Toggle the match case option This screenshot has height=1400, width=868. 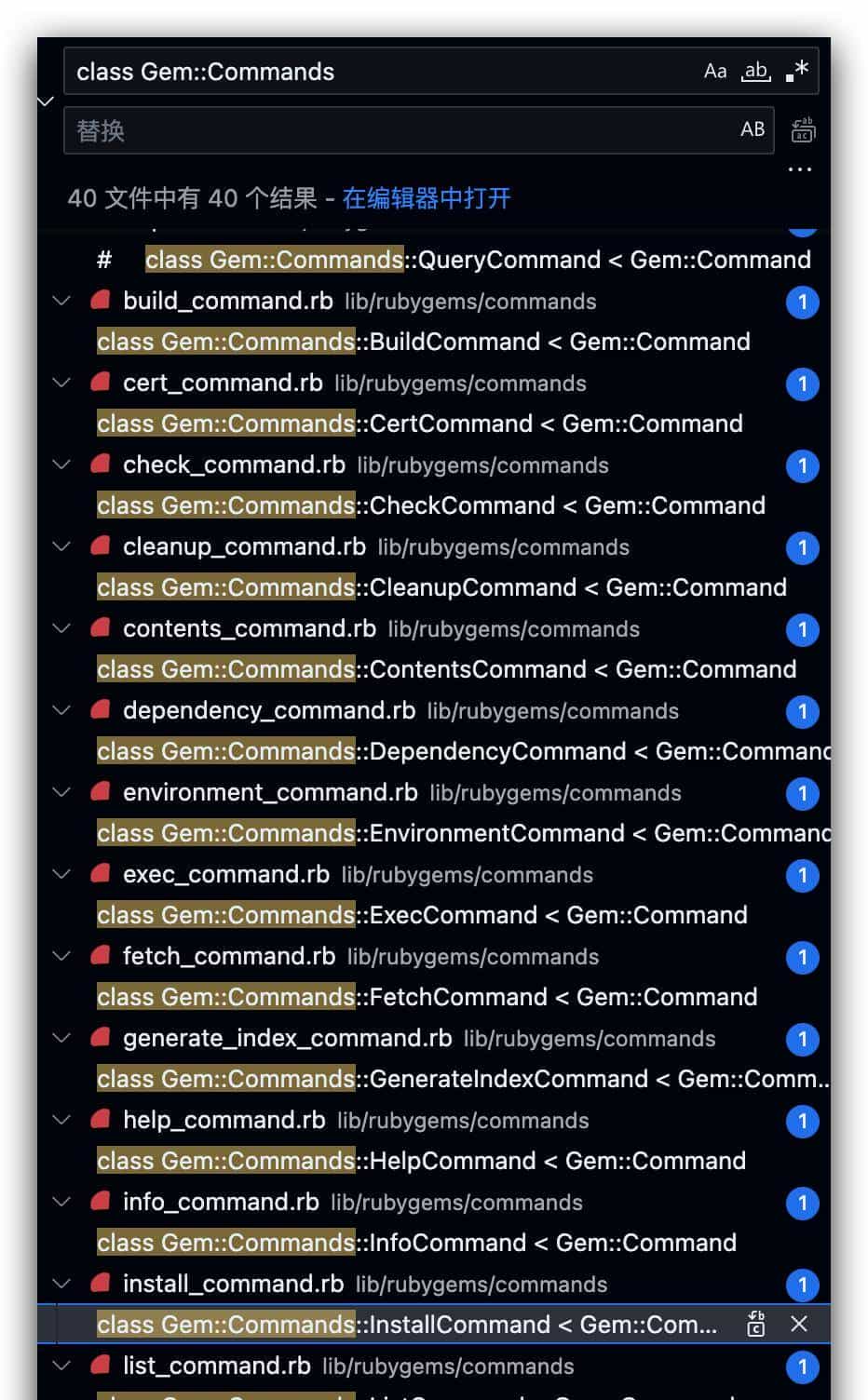coord(714,72)
